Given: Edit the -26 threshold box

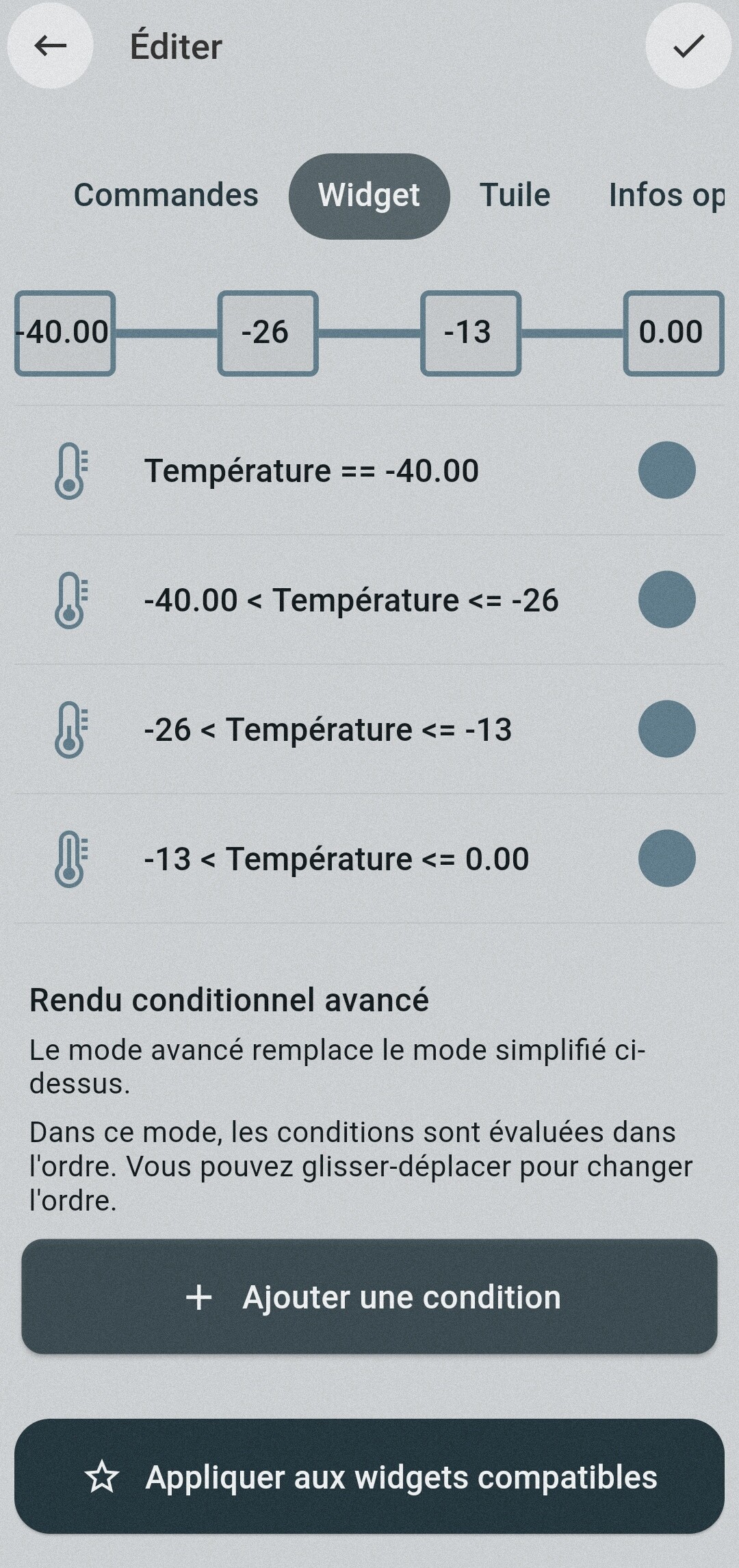Looking at the screenshot, I should (268, 333).
